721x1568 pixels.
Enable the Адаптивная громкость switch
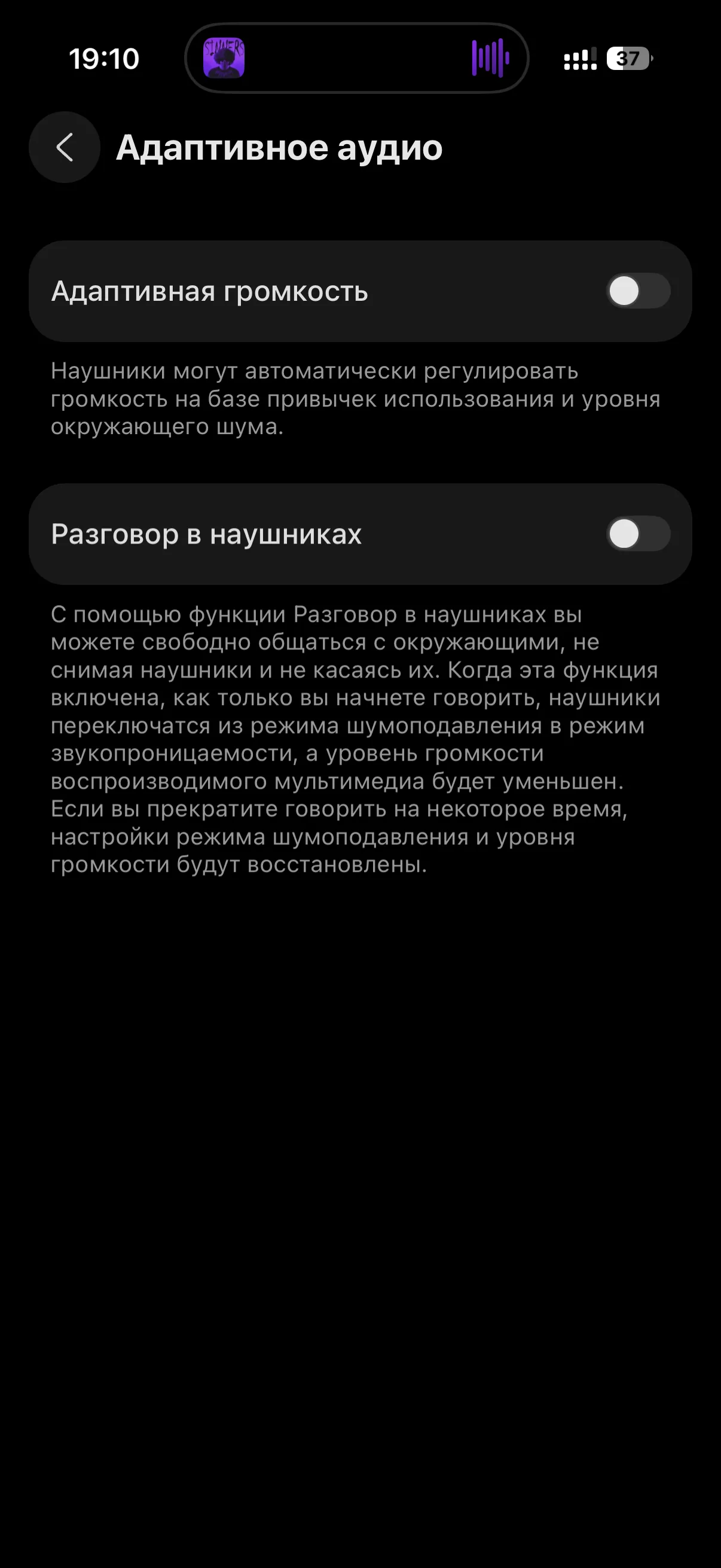pyautogui.click(x=638, y=291)
